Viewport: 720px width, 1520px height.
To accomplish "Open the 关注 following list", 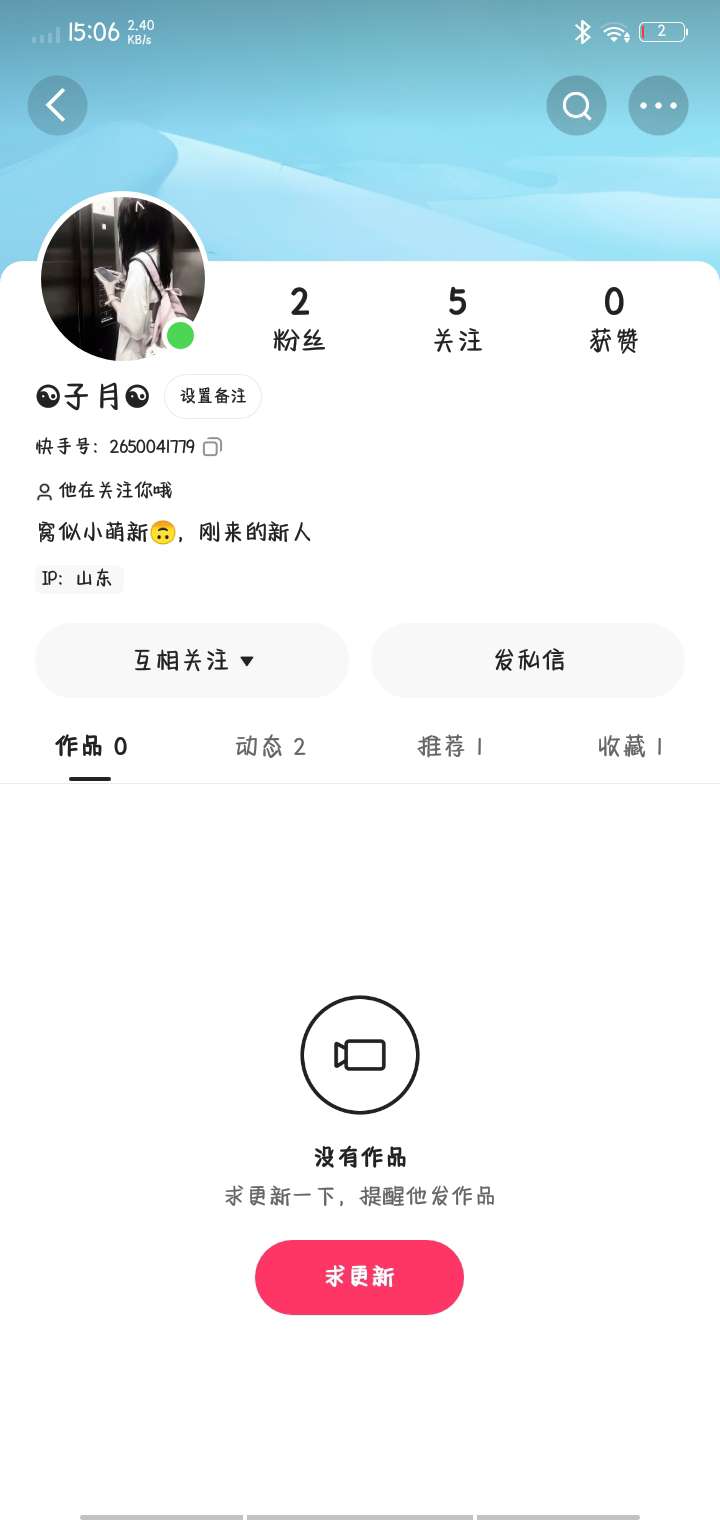I will point(457,318).
